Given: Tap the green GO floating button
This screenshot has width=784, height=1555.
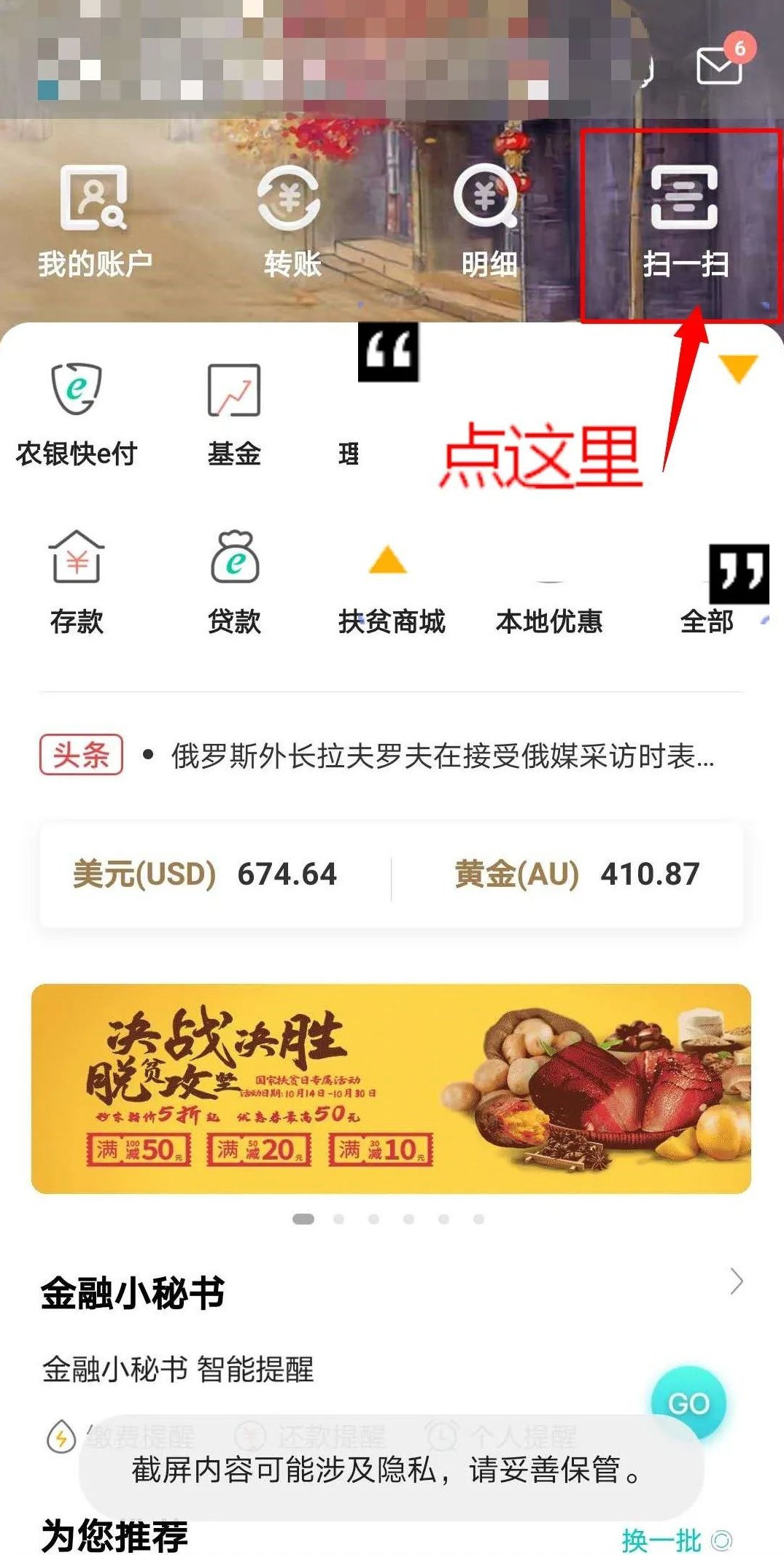Looking at the screenshot, I should pyautogui.click(x=688, y=1403).
